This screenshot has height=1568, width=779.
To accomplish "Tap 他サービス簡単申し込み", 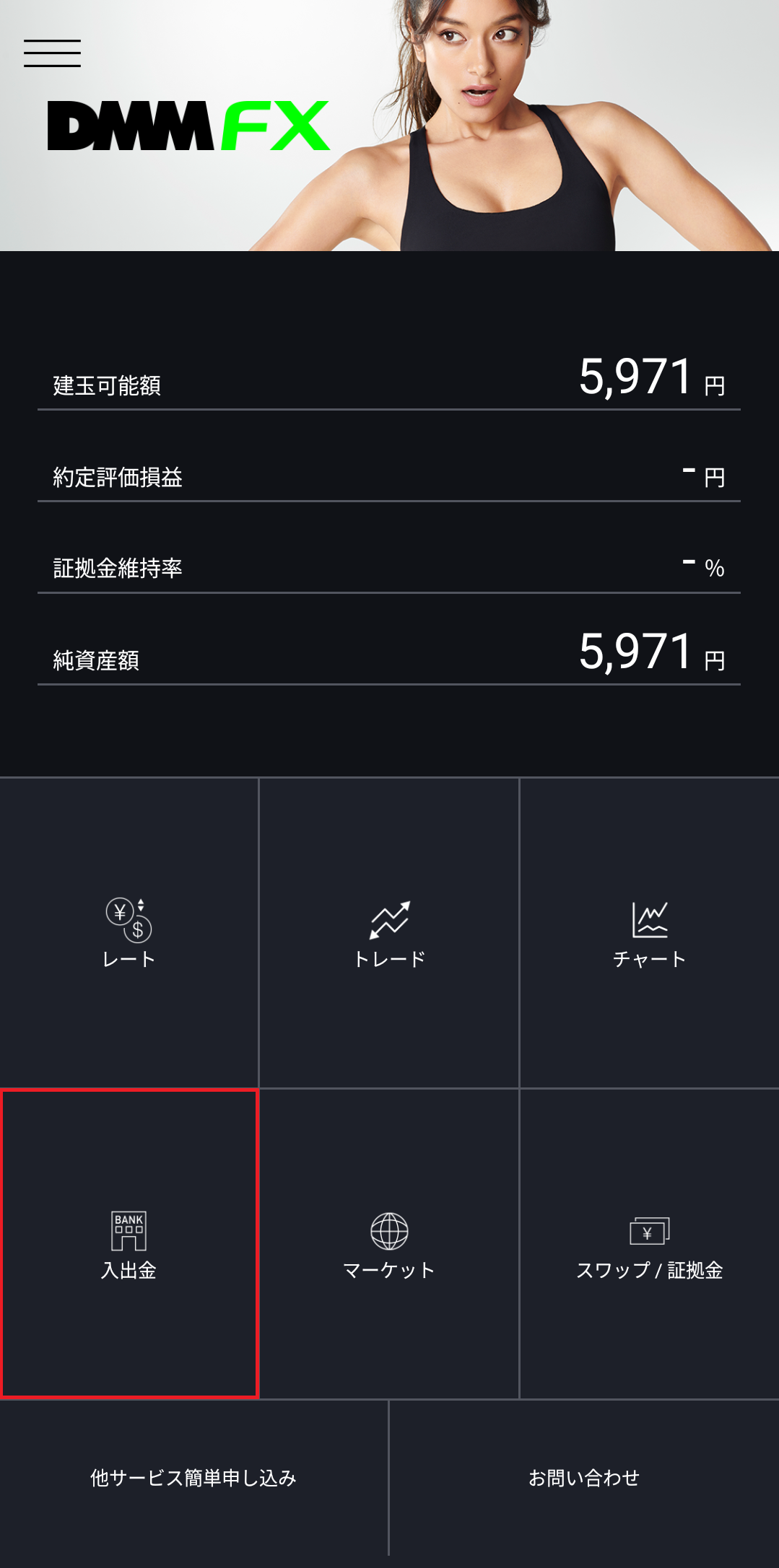I will click(193, 1478).
